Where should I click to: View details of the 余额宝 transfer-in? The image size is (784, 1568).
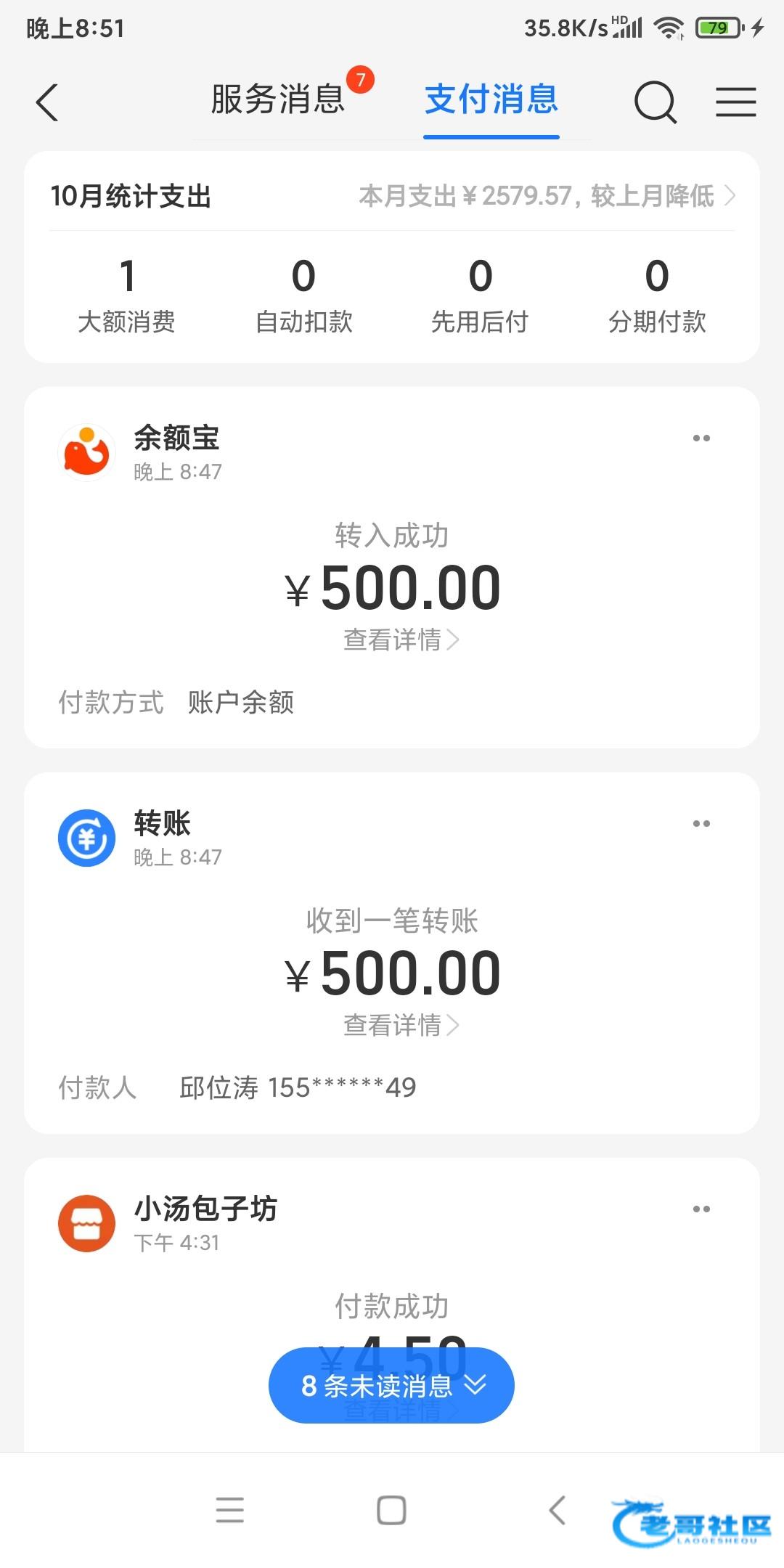click(400, 640)
